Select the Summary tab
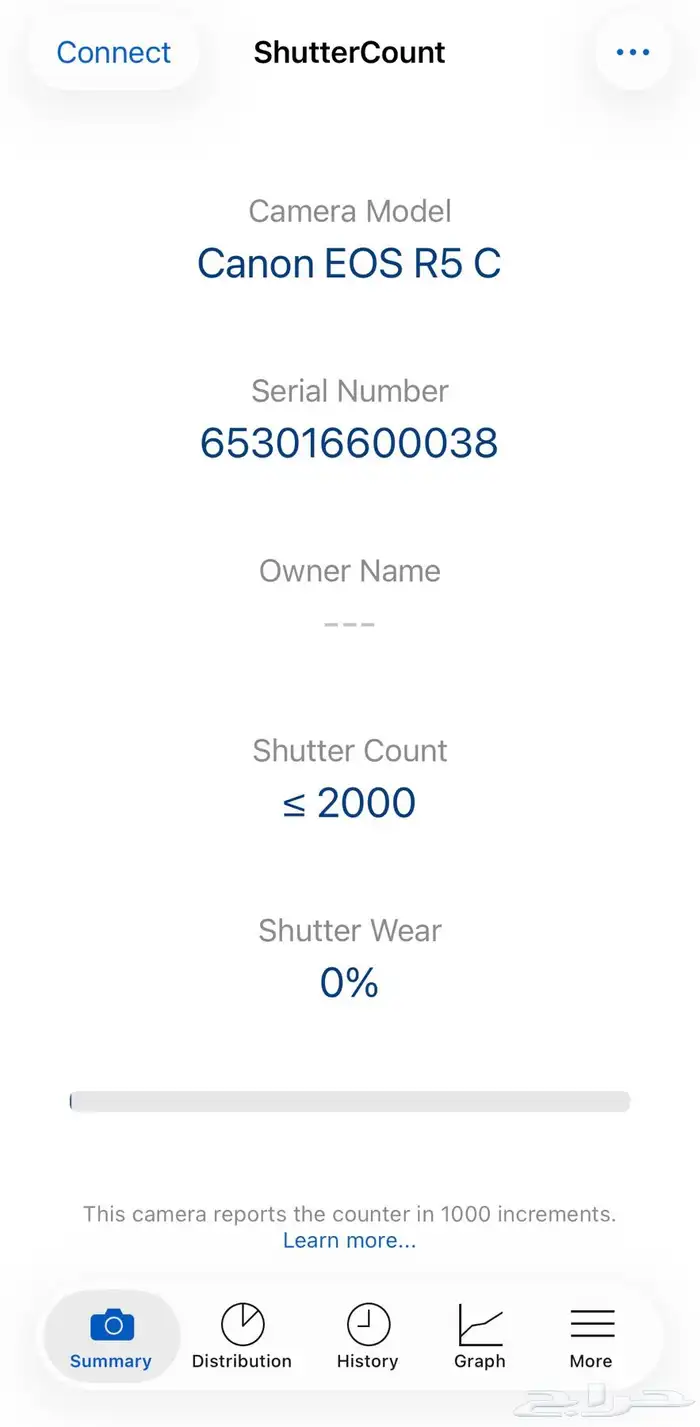Viewport: 700px width, 1427px height. pos(111,1337)
